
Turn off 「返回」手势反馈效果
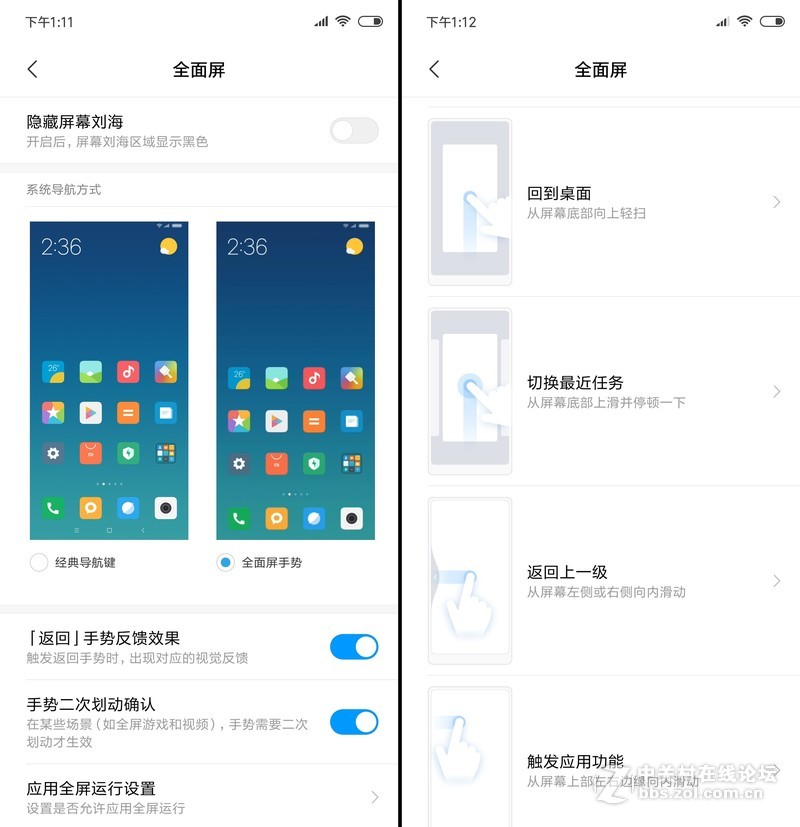(x=354, y=647)
